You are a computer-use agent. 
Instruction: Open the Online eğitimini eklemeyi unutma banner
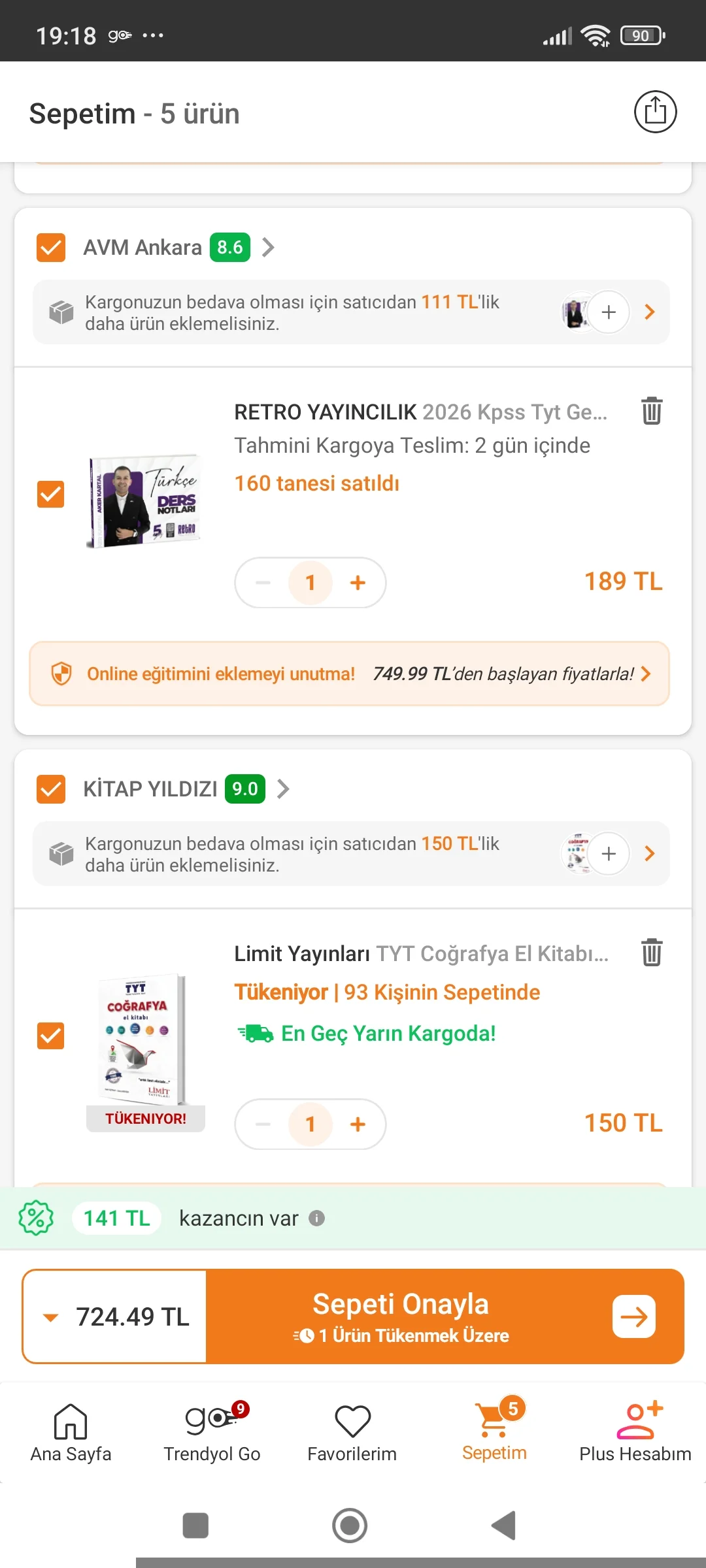tap(350, 674)
